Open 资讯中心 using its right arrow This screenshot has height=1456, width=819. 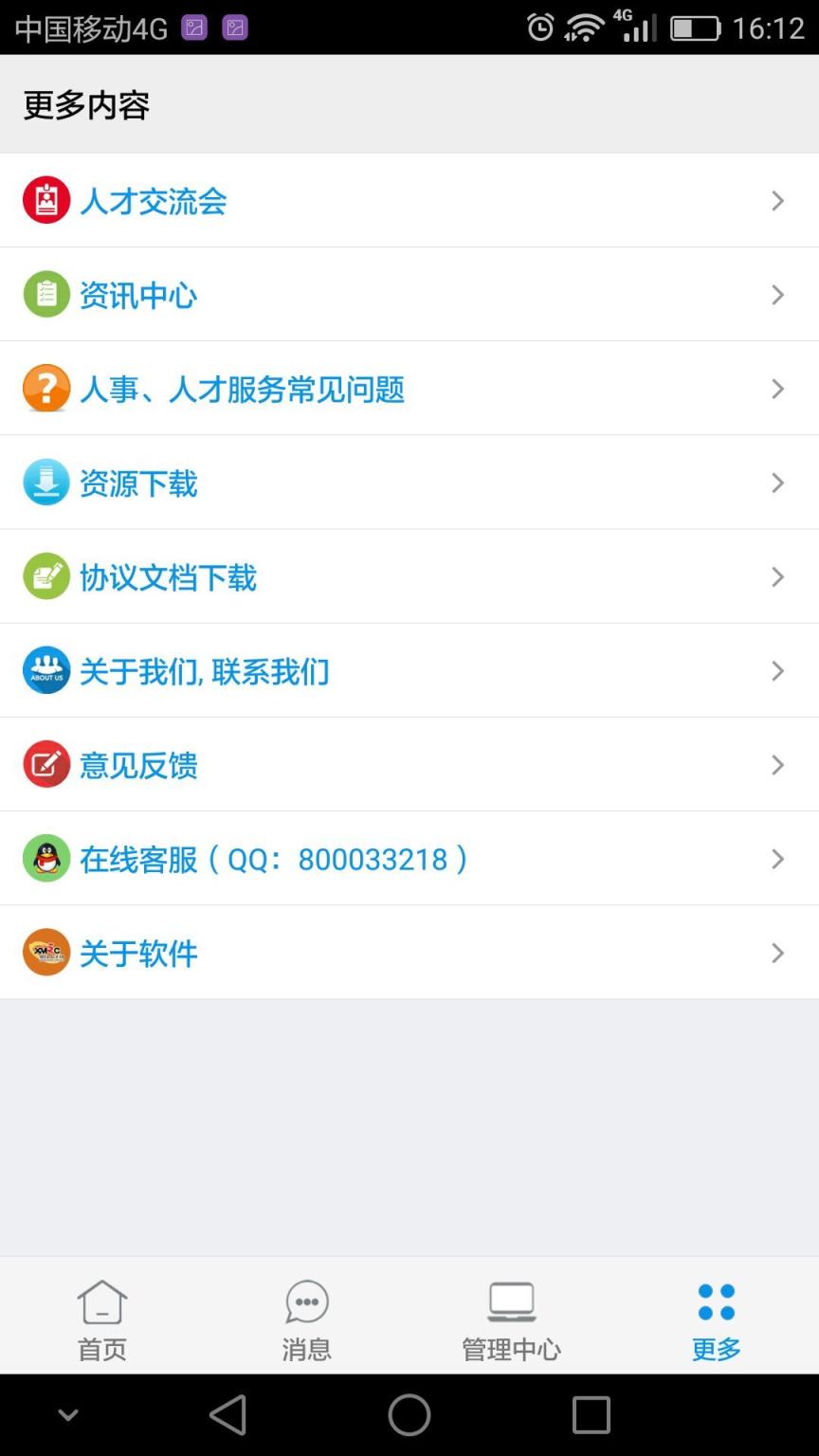click(x=778, y=294)
